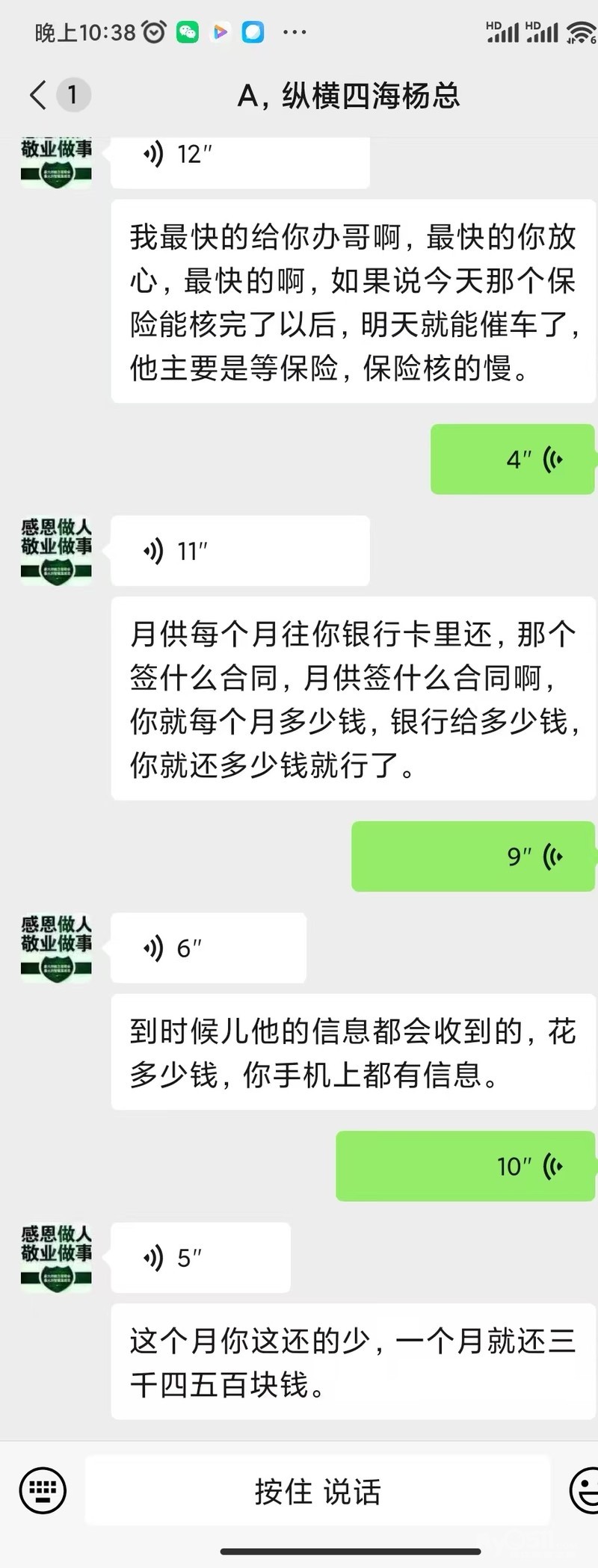The image size is (598, 1568).
Task: Play the sent 9-second voice message
Action: 474,856
